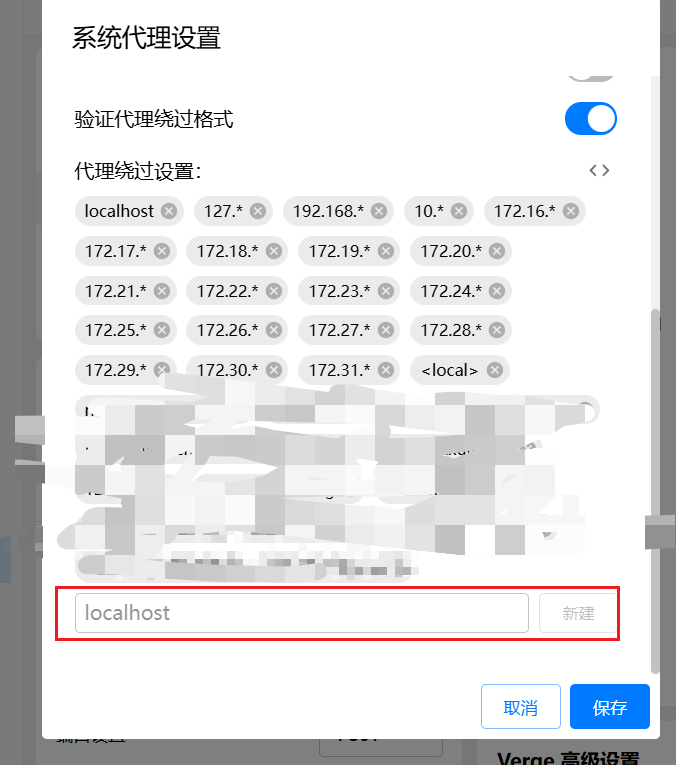Focus the localhost bypass input field

click(302, 613)
